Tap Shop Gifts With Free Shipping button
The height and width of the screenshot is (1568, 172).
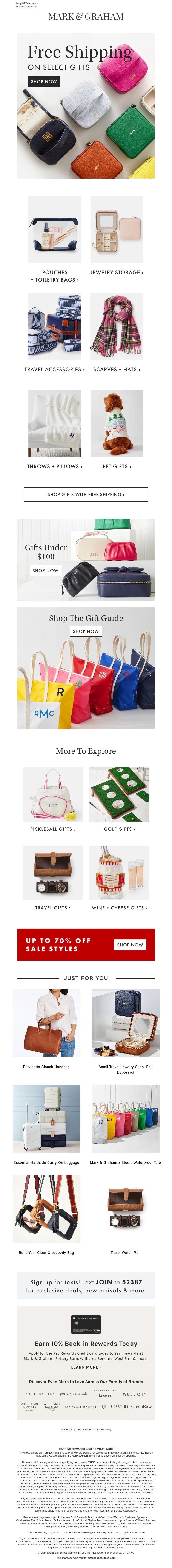[x=86, y=494]
